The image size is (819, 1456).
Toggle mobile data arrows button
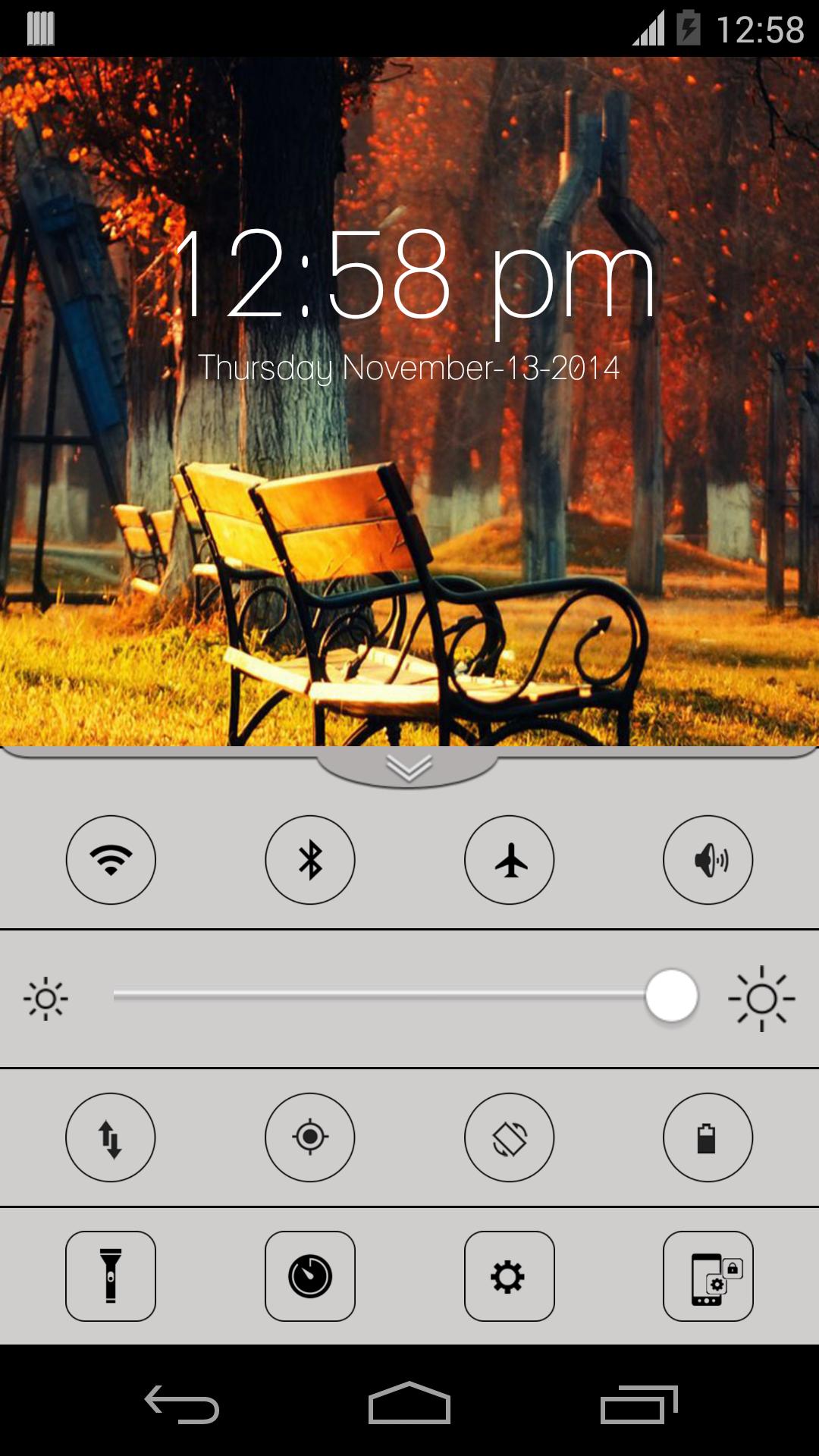pos(111,1137)
